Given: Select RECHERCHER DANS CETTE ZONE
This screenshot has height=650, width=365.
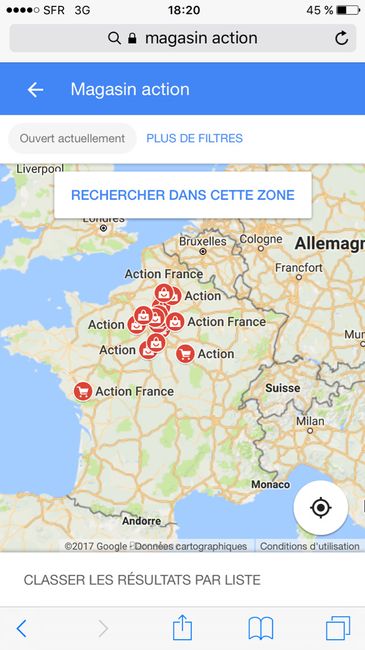Looking at the screenshot, I should click(183, 195).
